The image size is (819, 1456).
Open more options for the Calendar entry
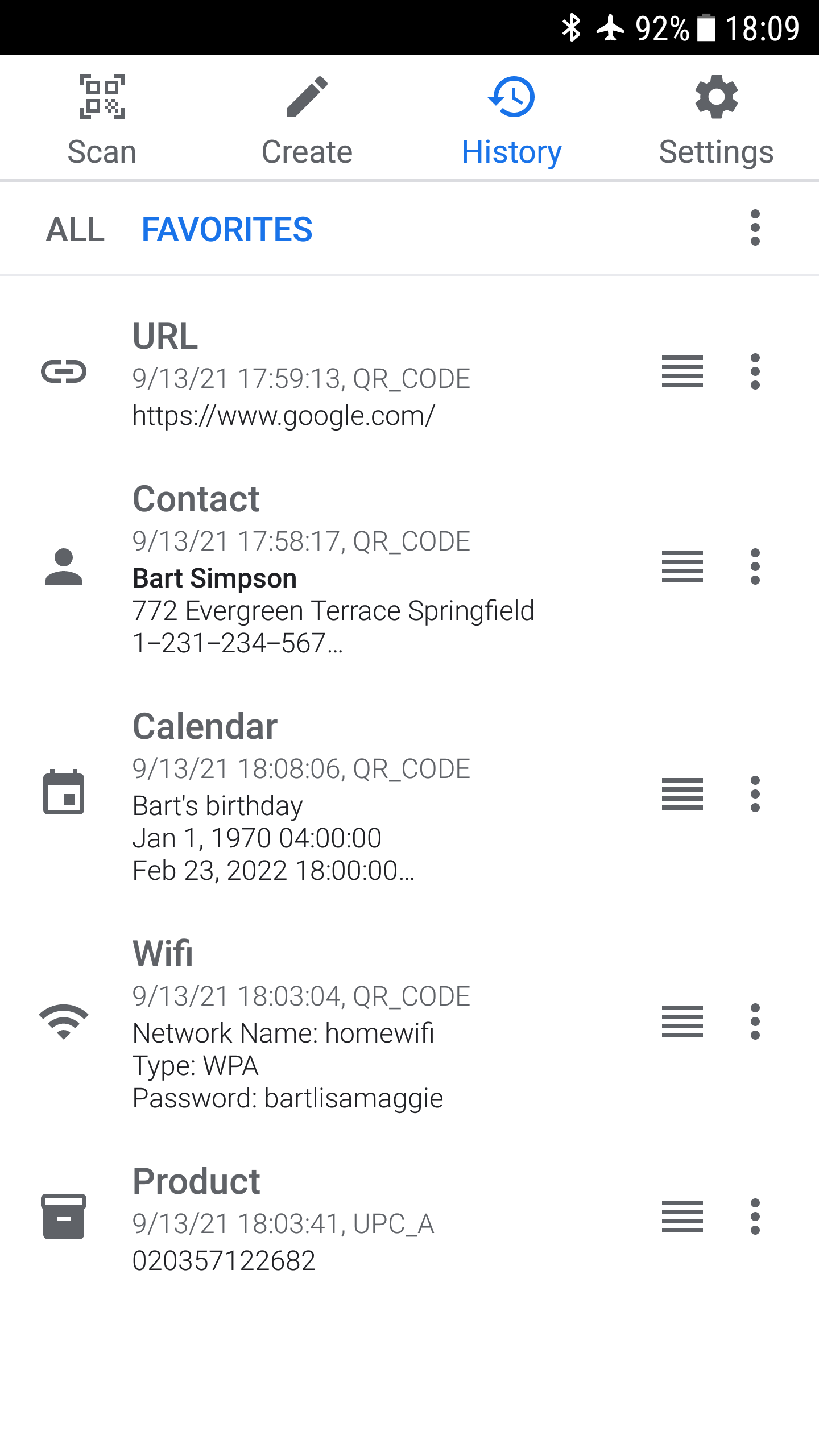click(x=755, y=794)
